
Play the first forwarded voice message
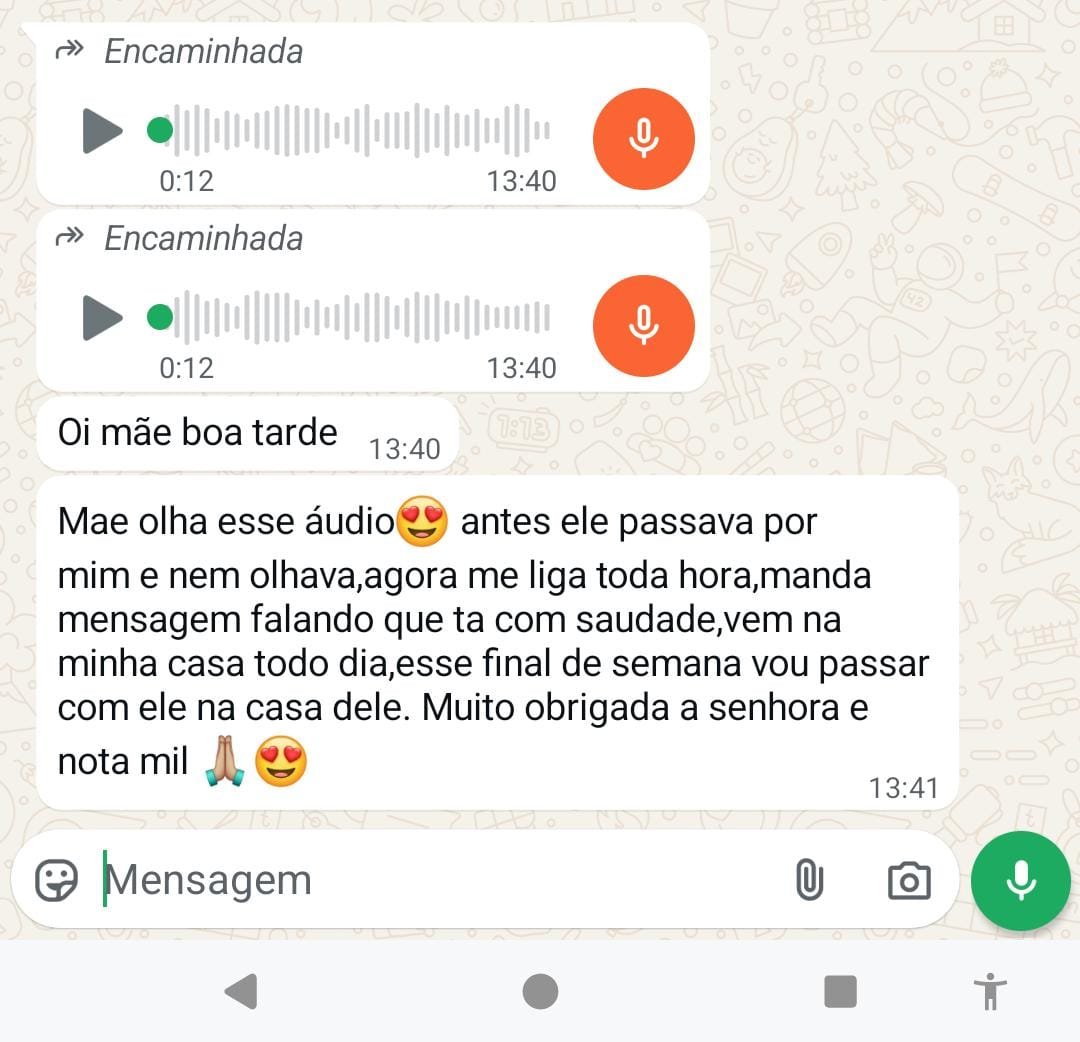pyautogui.click(x=102, y=131)
